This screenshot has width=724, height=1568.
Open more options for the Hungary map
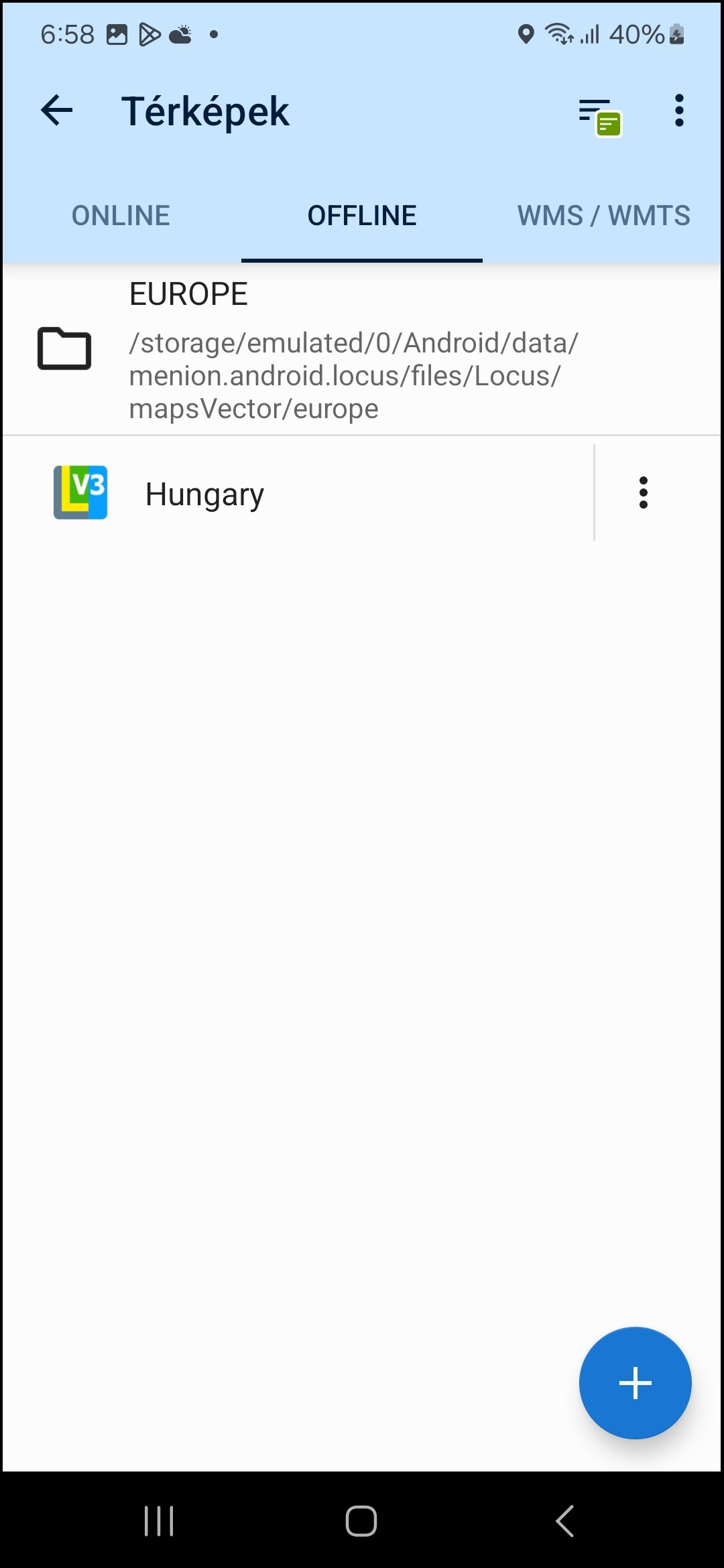(644, 493)
